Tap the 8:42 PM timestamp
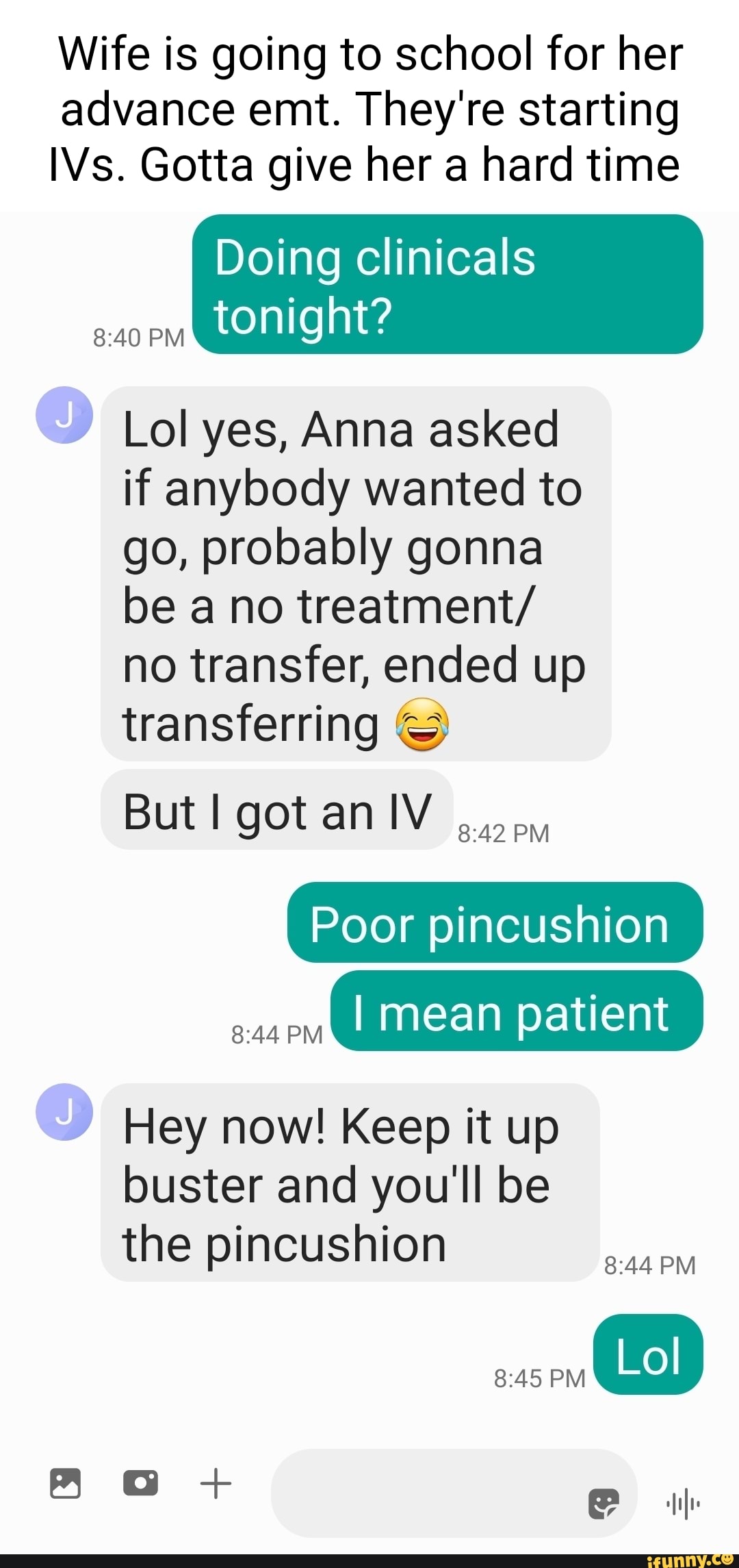Screen dimensions: 739x1568 pos(503,833)
